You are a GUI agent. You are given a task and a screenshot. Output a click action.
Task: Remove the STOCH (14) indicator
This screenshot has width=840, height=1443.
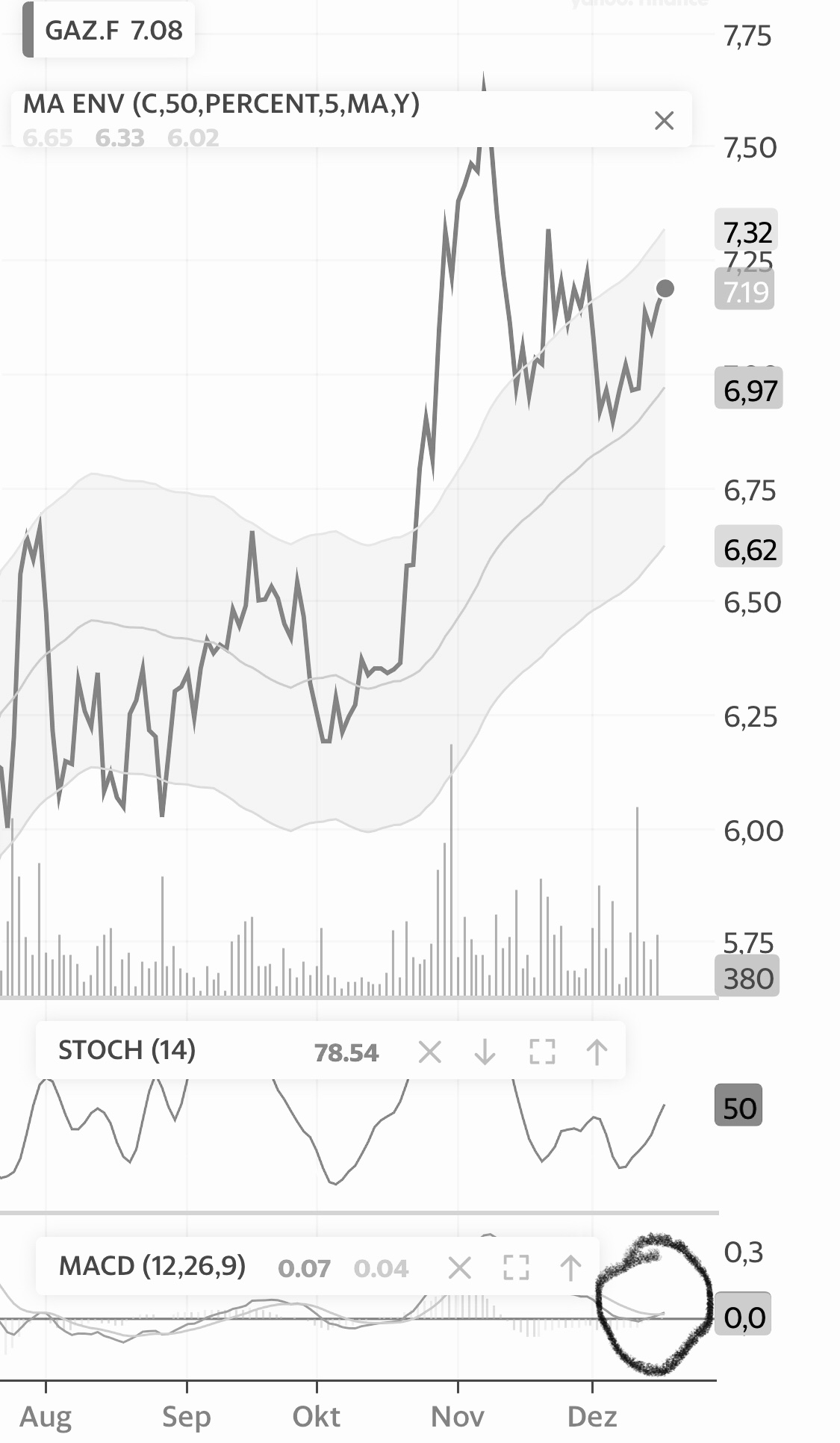point(431,1052)
